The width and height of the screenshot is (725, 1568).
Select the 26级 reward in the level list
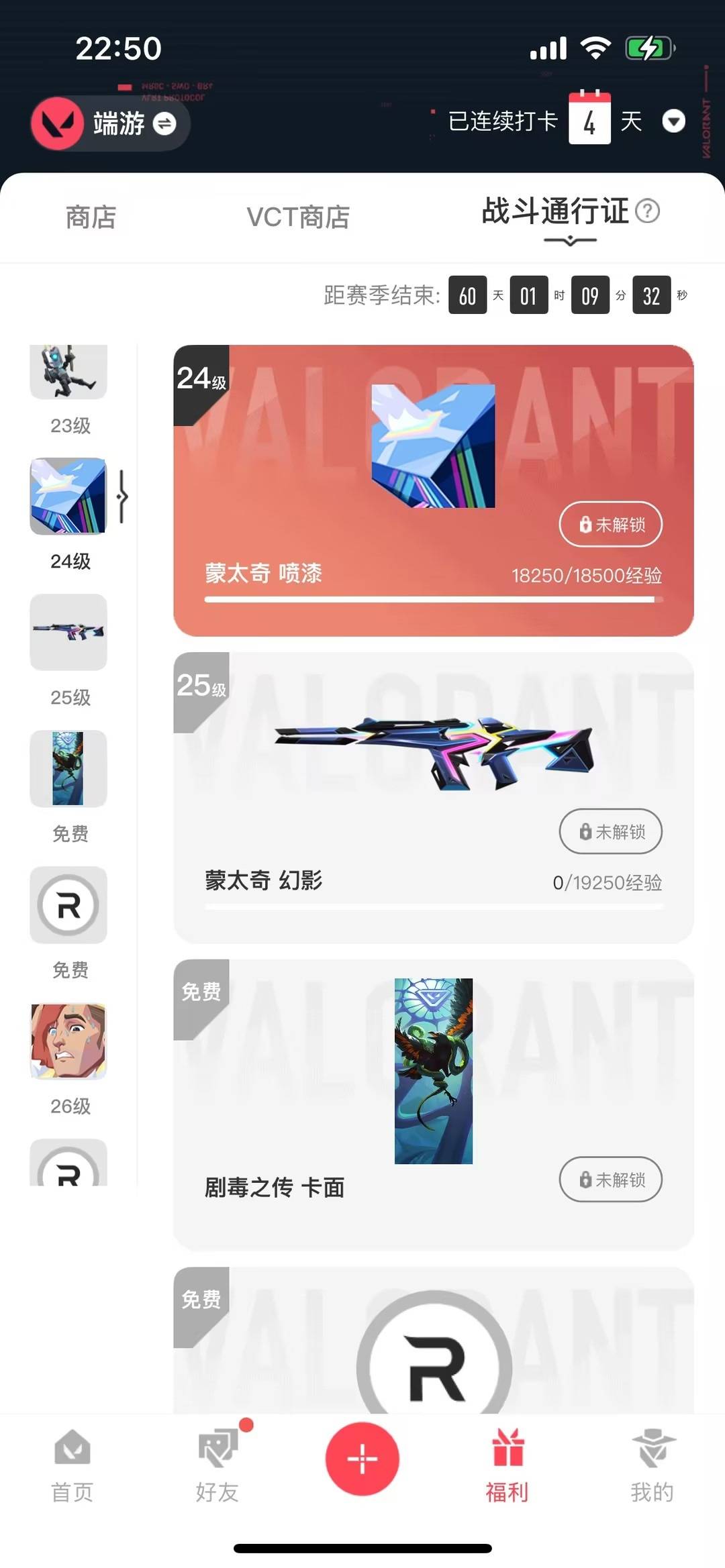point(68,1042)
